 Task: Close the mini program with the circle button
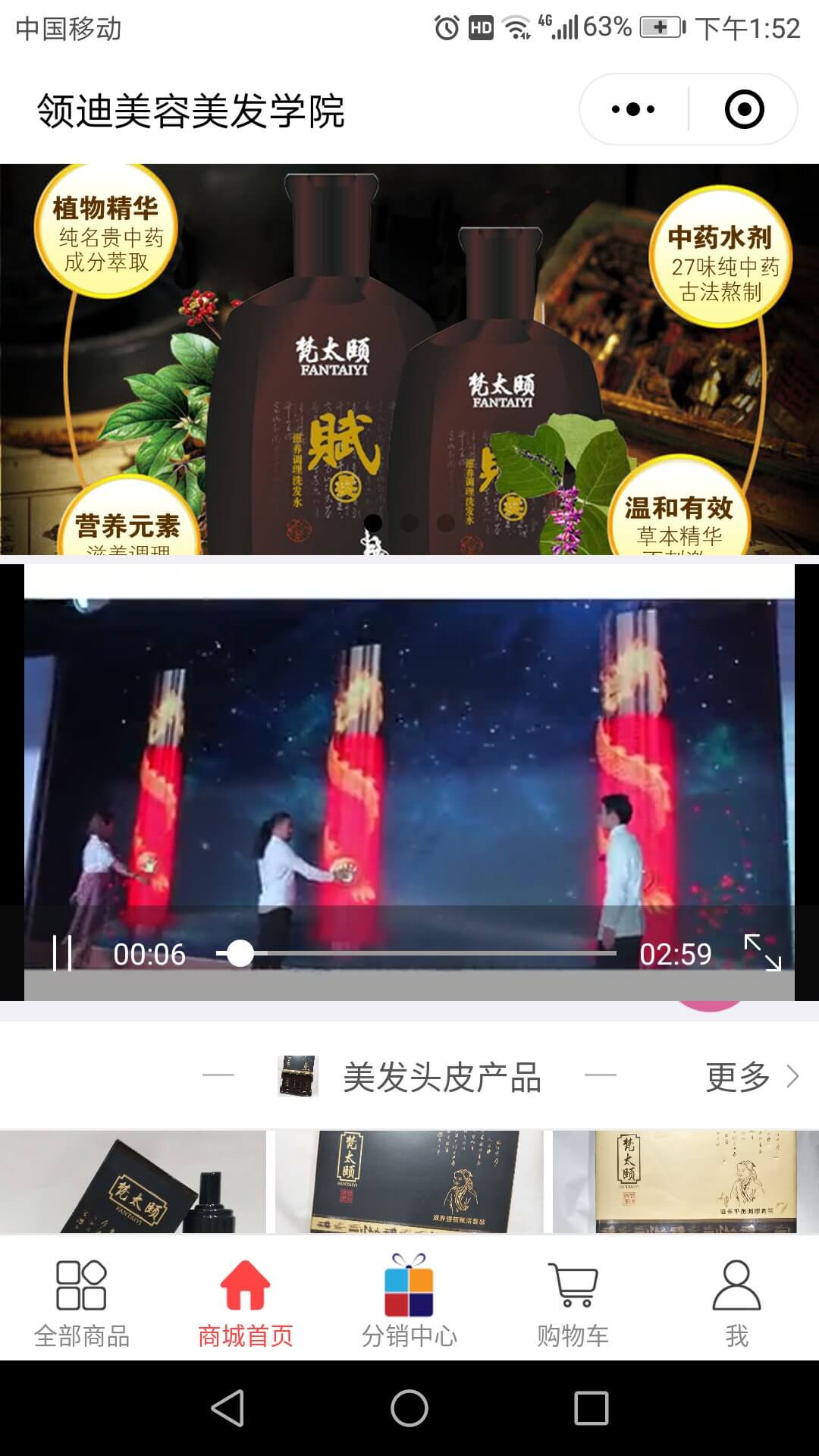[744, 110]
